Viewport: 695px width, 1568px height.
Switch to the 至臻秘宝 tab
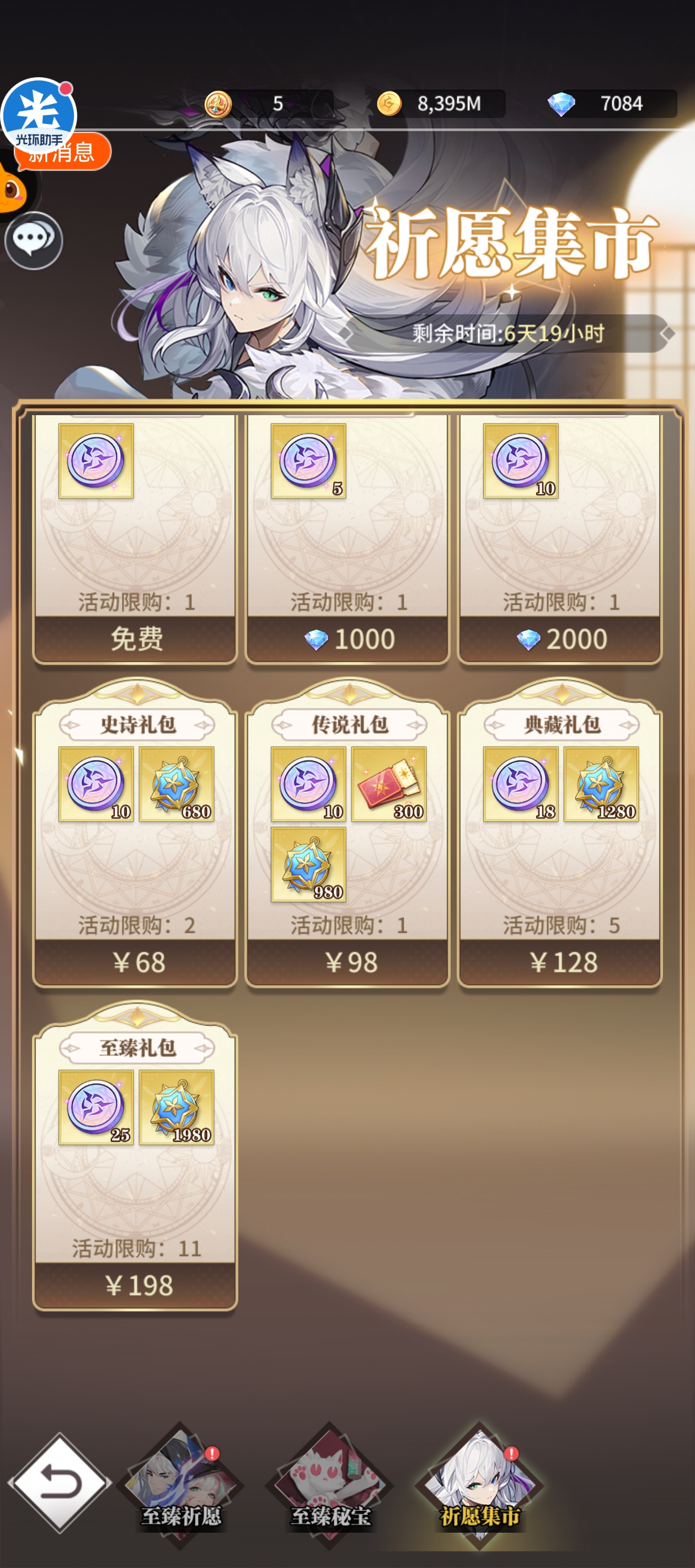pos(329,1485)
